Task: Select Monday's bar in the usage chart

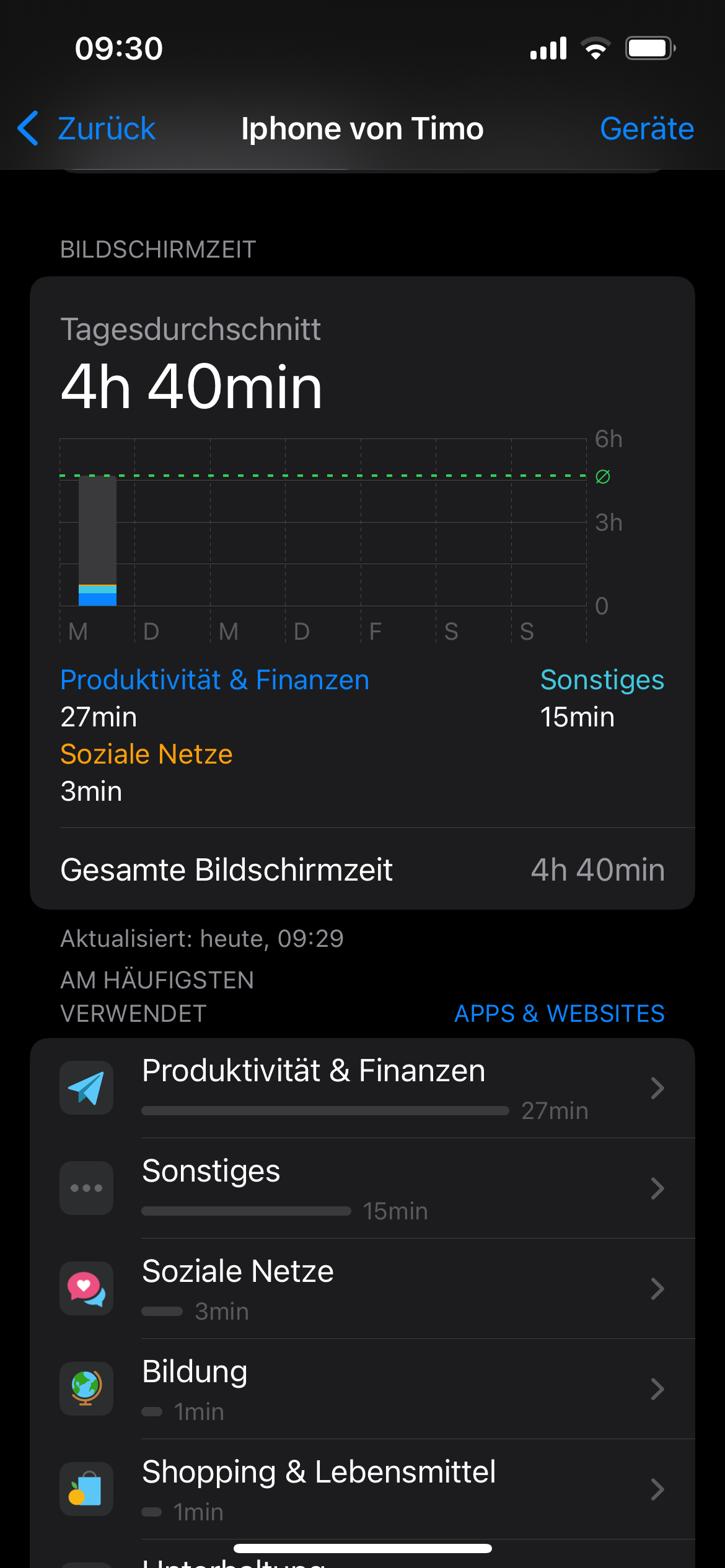Action: click(x=97, y=541)
